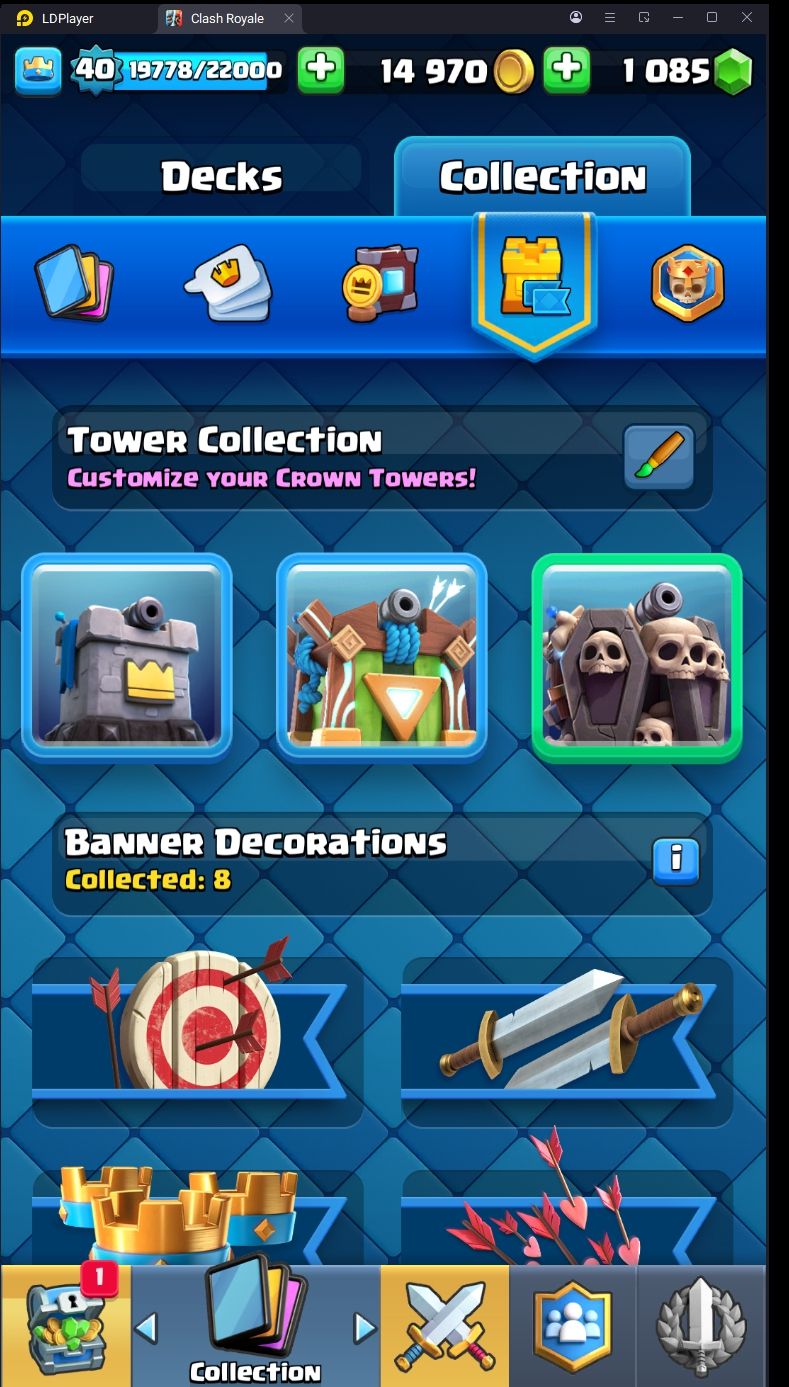Add more gold with the plus button
The width and height of the screenshot is (789, 1387).
pyautogui.click(x=566, y=70)
